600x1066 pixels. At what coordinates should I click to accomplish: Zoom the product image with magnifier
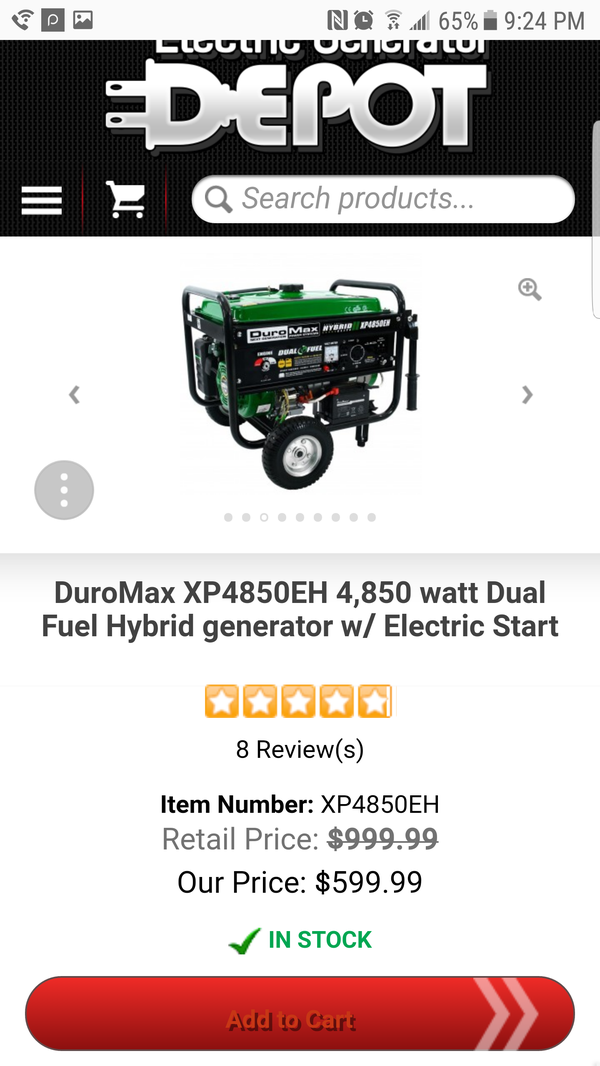tap(529, 289)
